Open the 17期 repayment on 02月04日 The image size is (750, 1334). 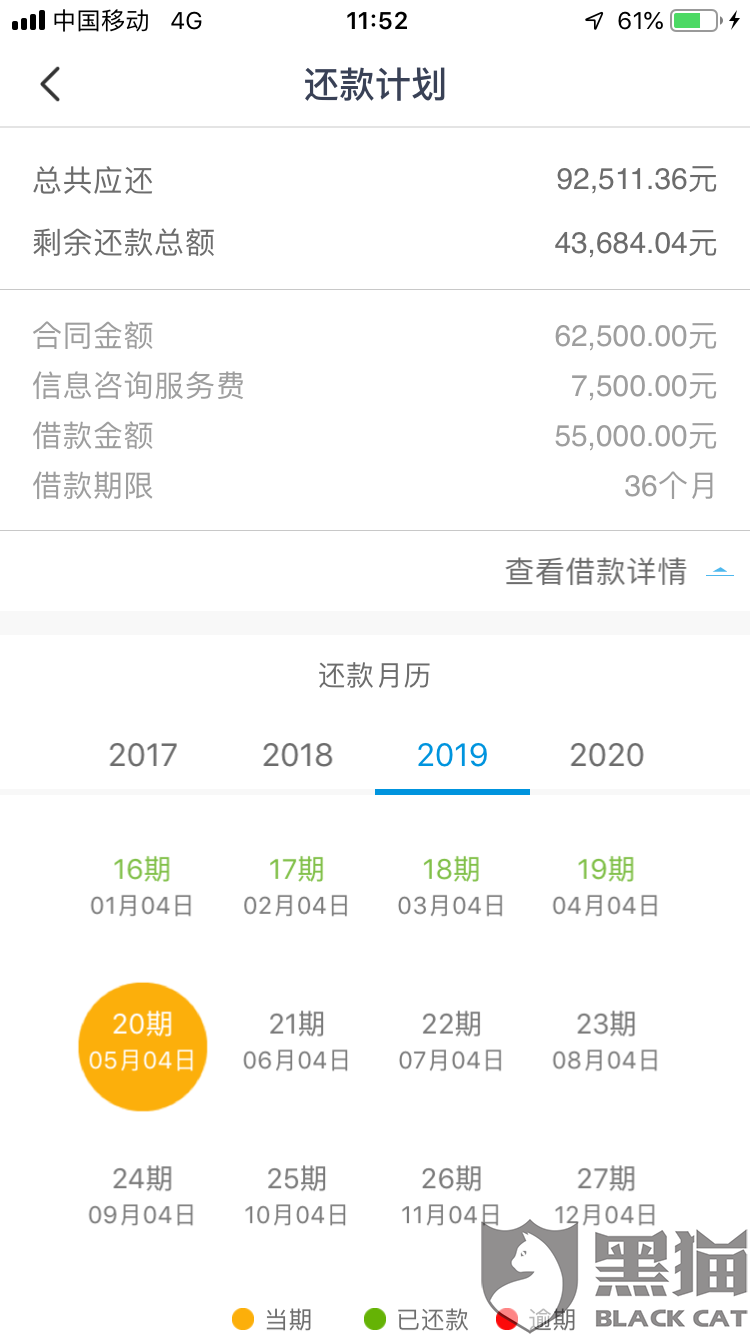coord(297,887)
